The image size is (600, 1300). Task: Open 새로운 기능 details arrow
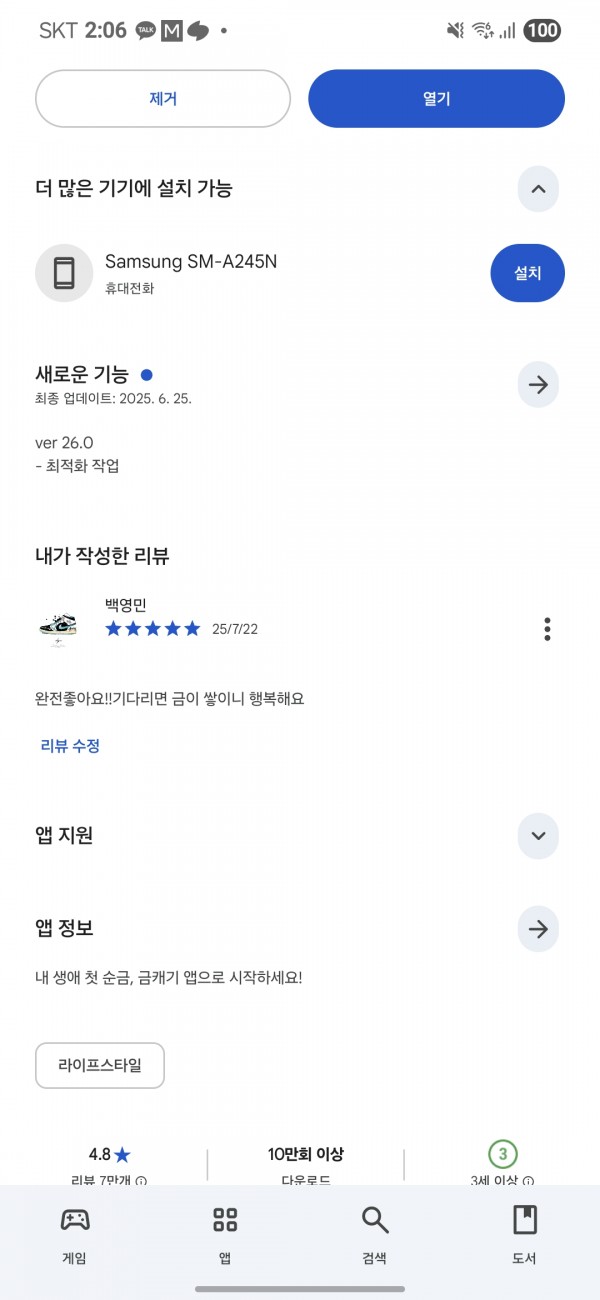click(538, 385)
